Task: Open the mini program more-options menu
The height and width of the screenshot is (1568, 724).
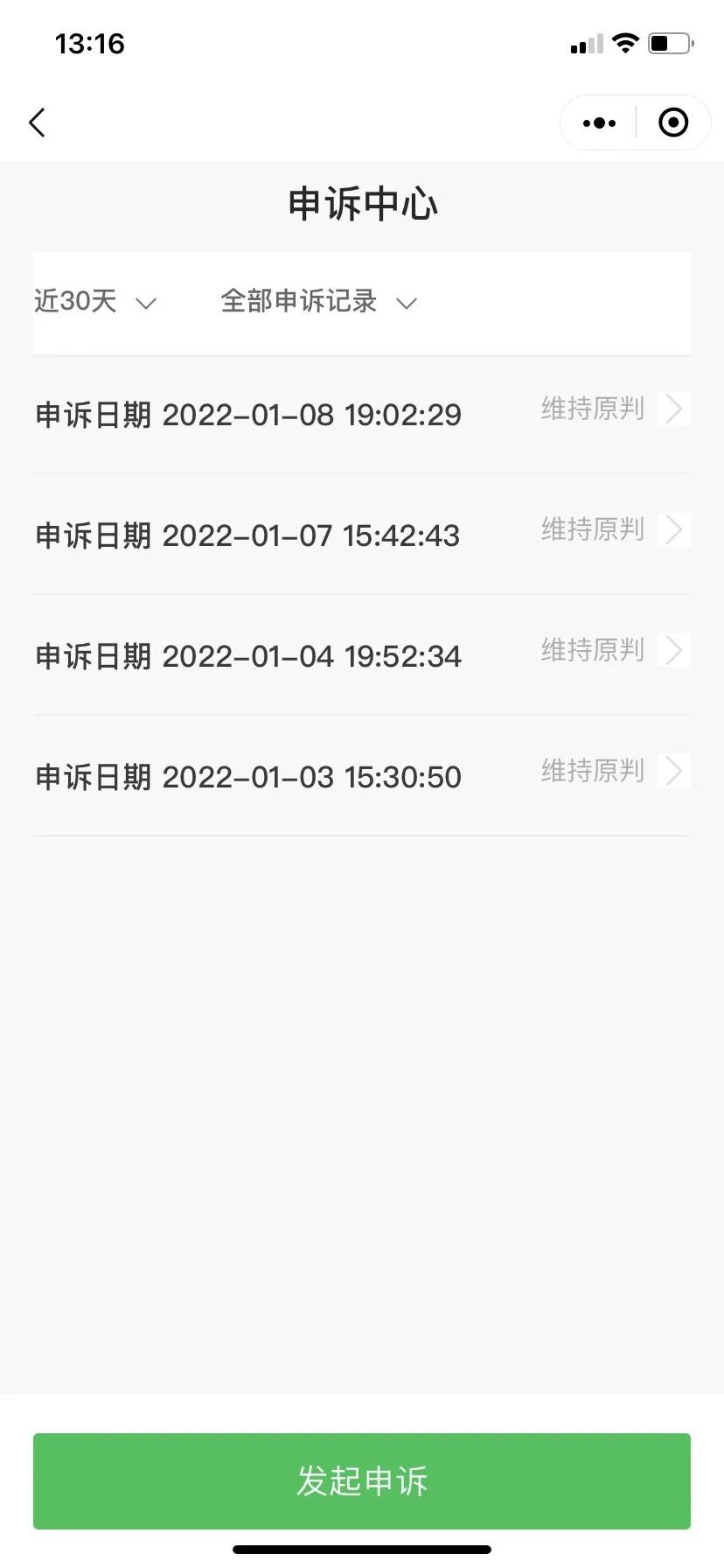Action: (599, 123)
